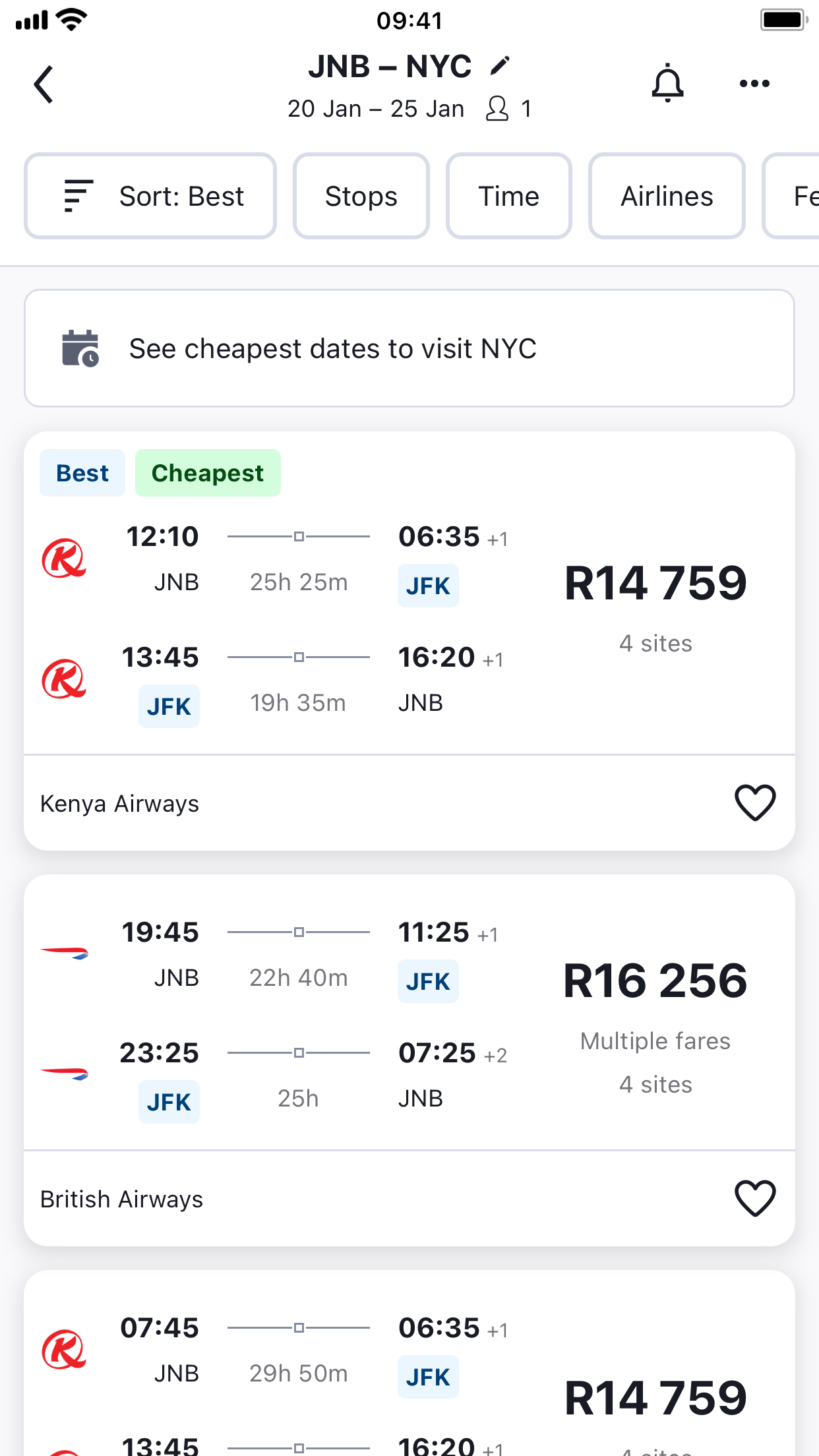Open the notification bell alerts
Screen dimensions: 819x1456
[x=667, y=83]
